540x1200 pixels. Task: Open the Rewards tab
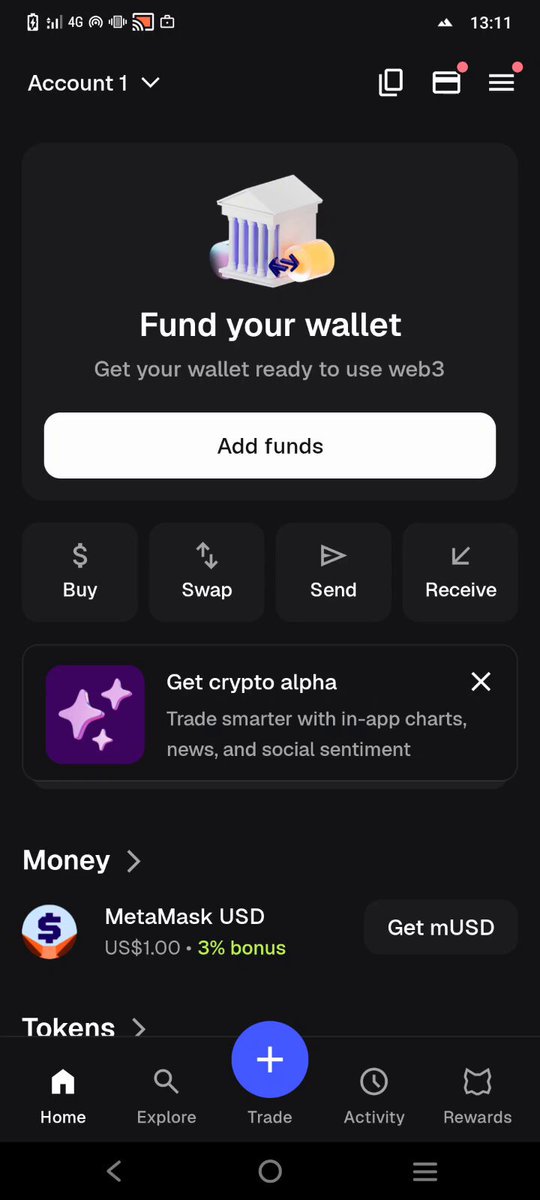point(477,1096)
